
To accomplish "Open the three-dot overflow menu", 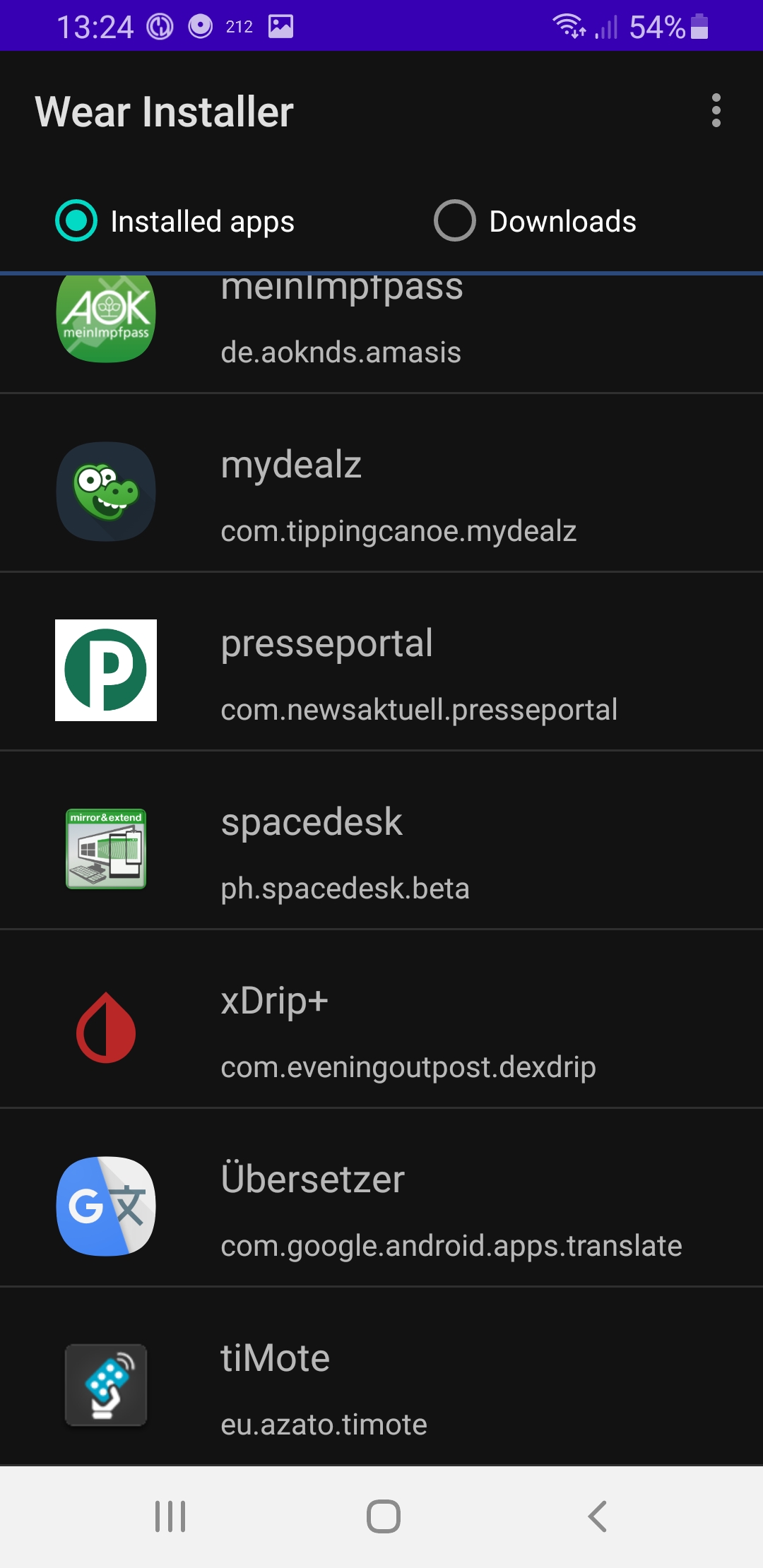I will click(716, 111).
